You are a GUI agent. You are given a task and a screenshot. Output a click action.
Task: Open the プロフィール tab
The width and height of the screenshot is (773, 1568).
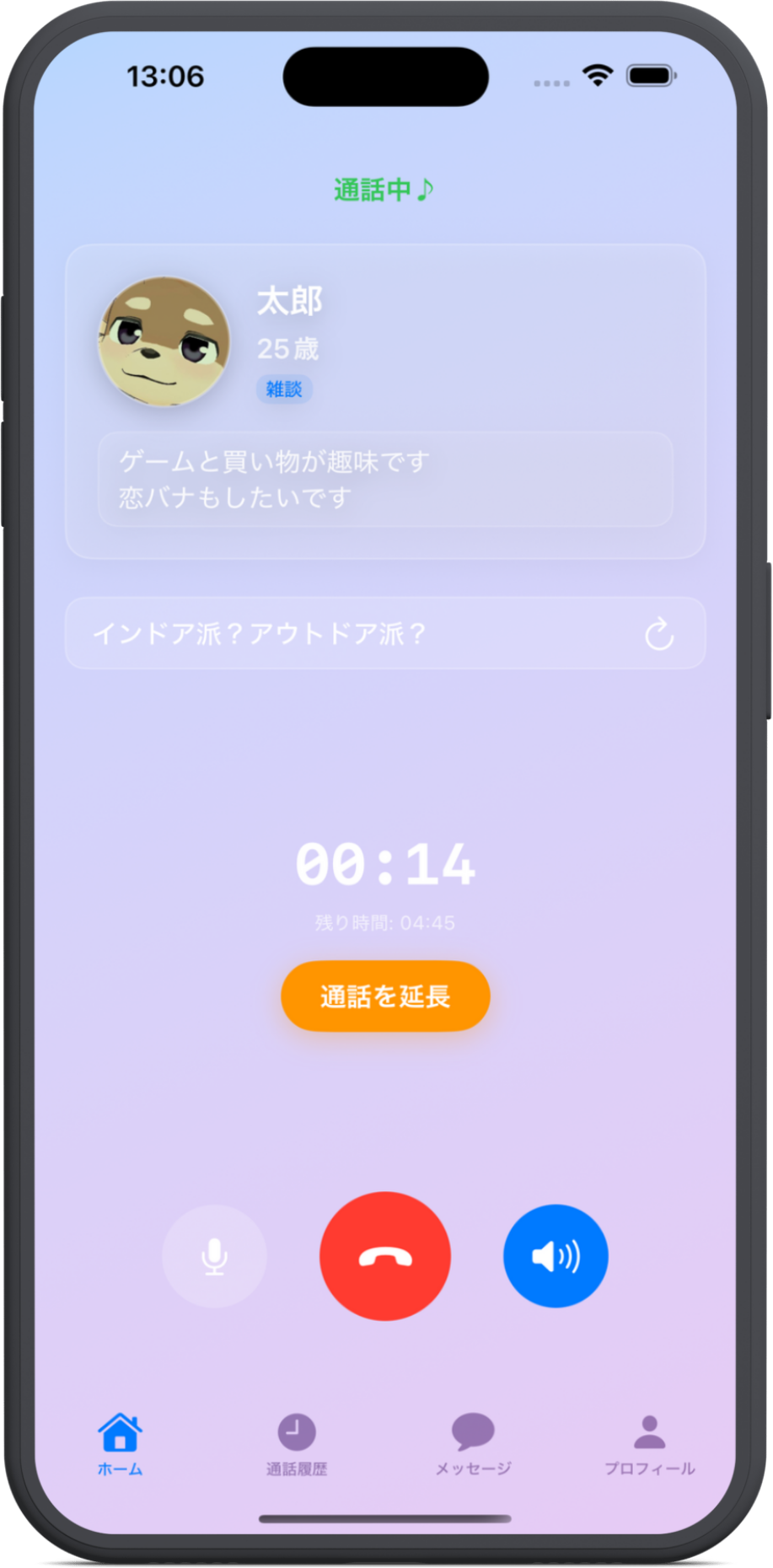coord(649,1443)
